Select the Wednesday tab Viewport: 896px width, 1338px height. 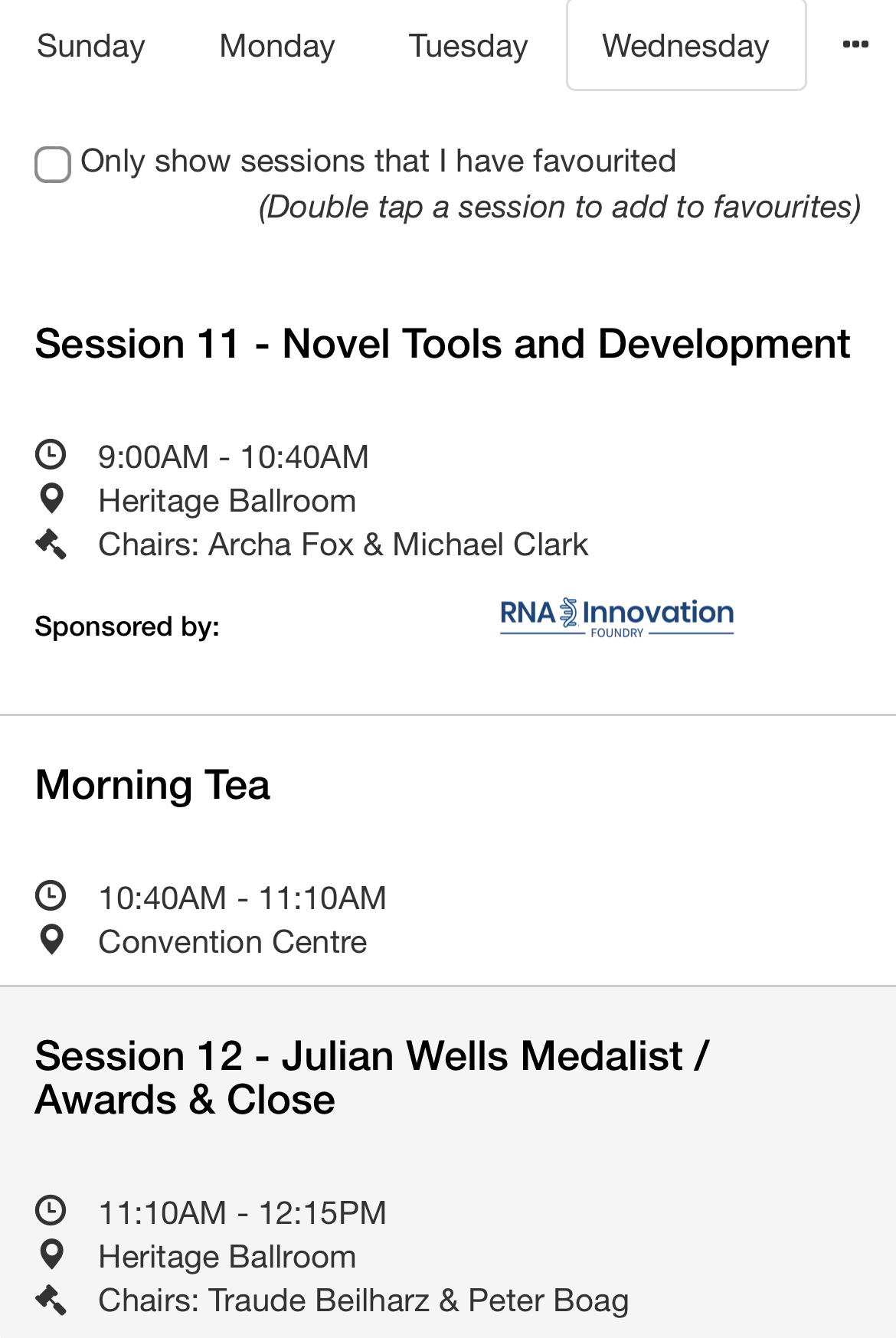[685, 46]
